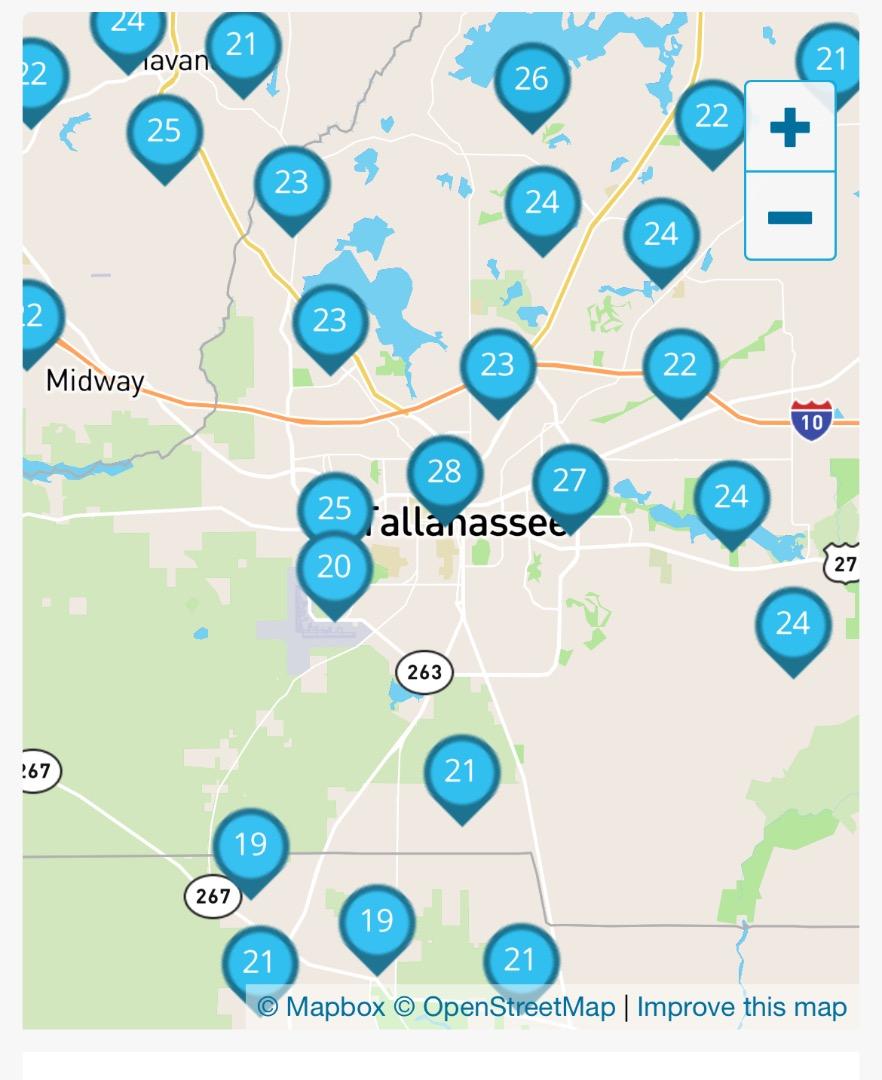Image resolution: width=882 pixels, height=1080 pixels.
Task: Tap the Improve this map link
Action: (x=741, y=1006)
